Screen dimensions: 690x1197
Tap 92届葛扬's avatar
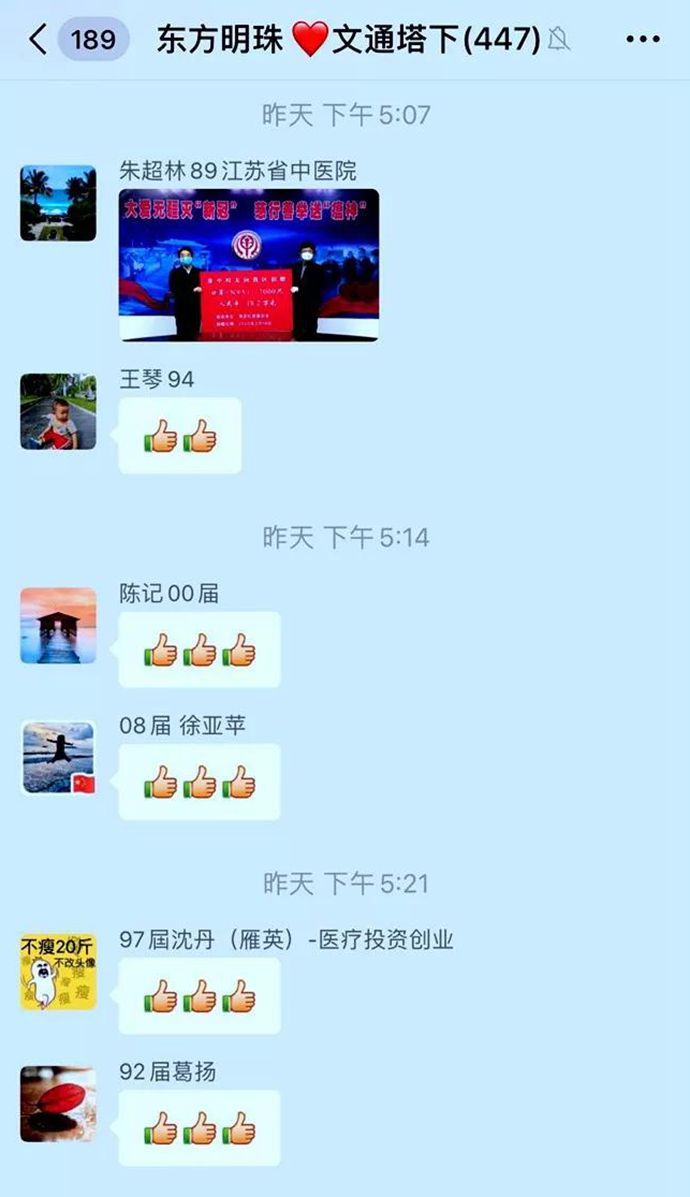tap(58, 1103)
